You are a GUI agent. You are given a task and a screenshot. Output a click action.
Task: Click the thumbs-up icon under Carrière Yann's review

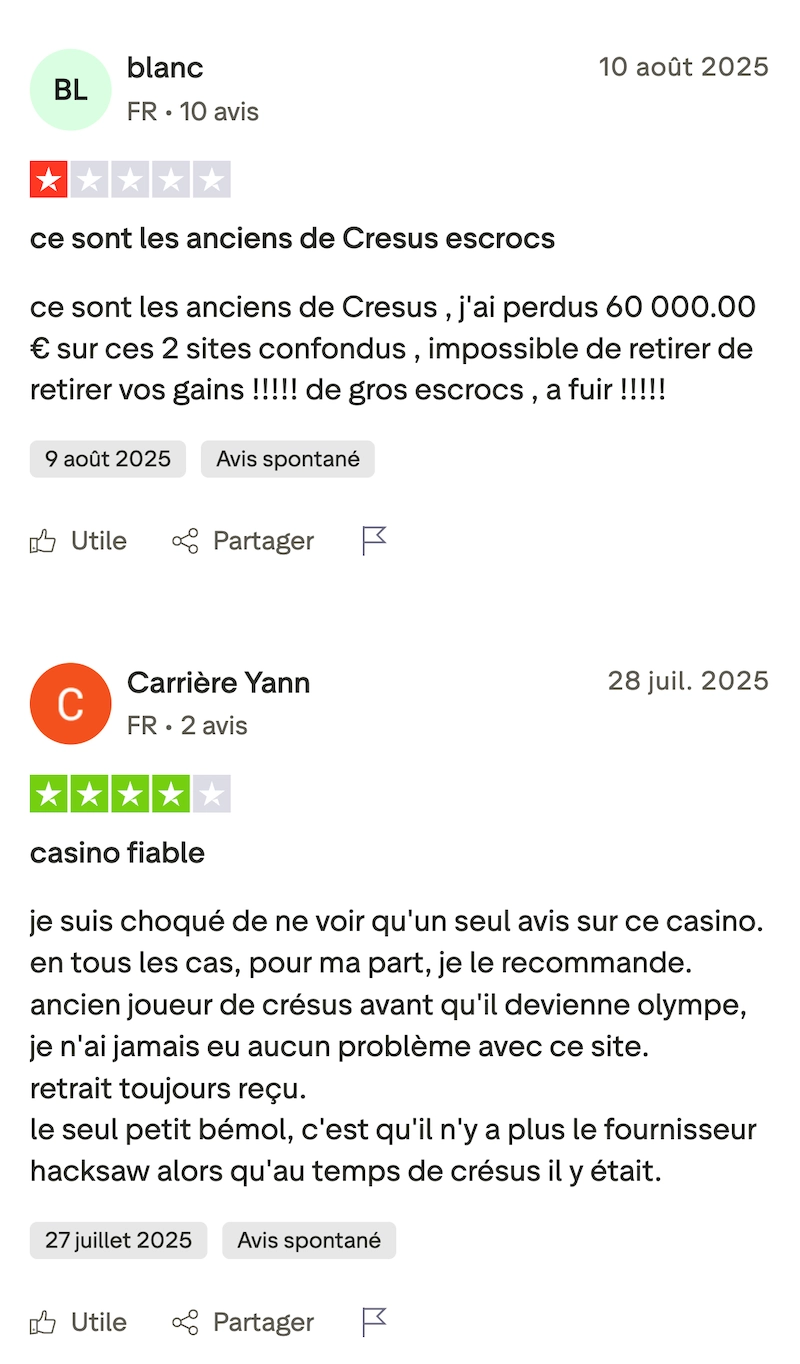point(43,1322)
